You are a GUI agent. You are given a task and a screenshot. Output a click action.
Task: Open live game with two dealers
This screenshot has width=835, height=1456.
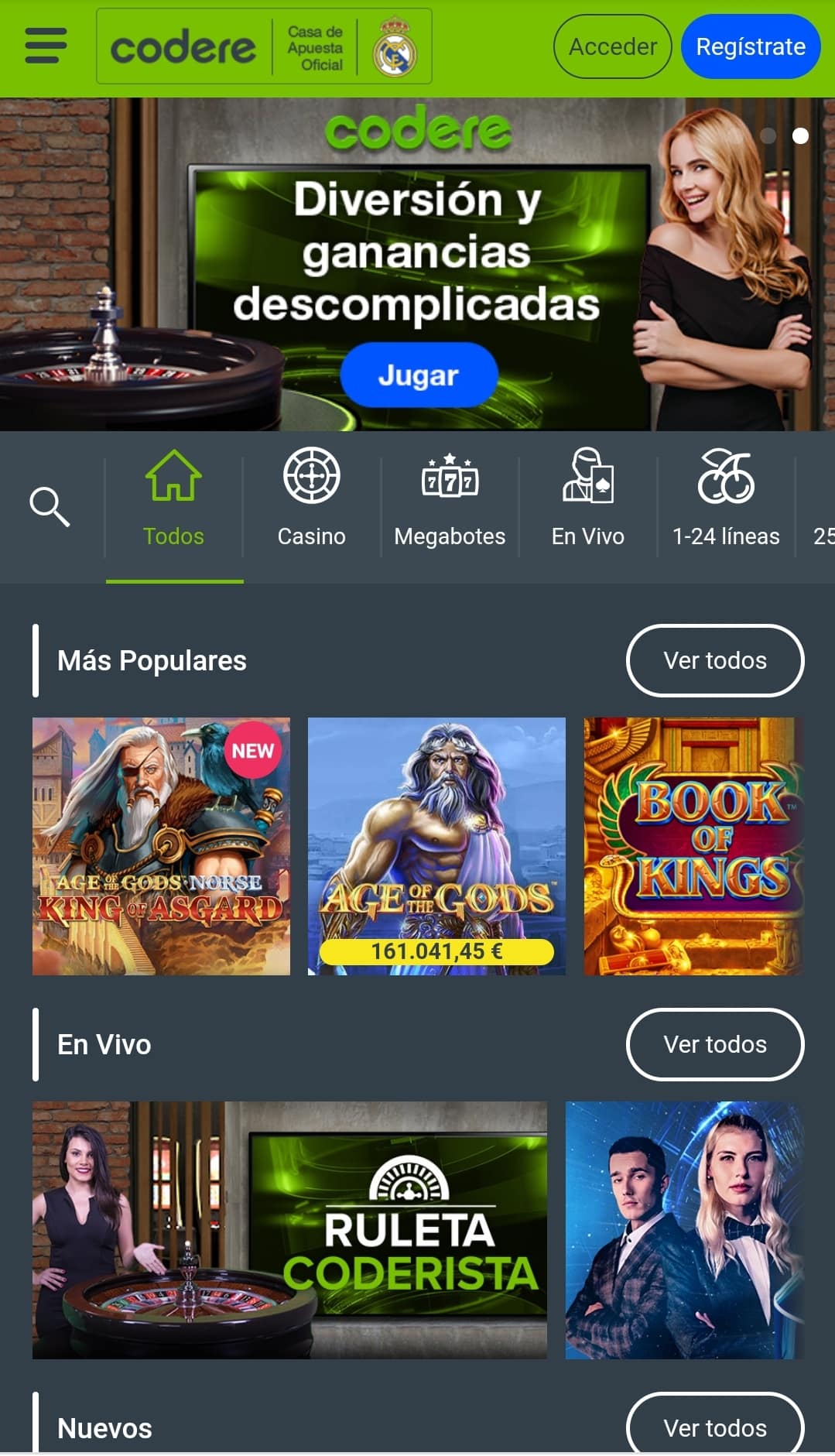pos(685,1230)
